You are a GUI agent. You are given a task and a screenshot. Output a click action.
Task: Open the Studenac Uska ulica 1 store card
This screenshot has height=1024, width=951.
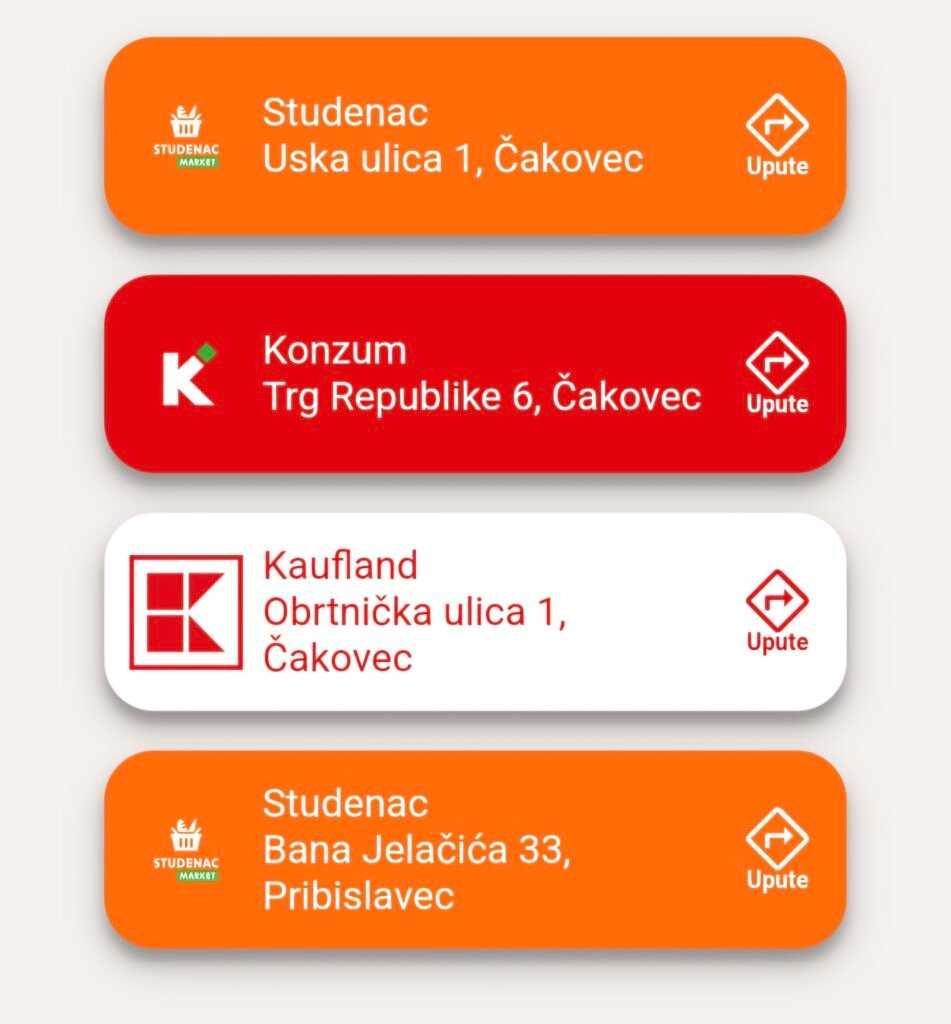tap(452, 136)
